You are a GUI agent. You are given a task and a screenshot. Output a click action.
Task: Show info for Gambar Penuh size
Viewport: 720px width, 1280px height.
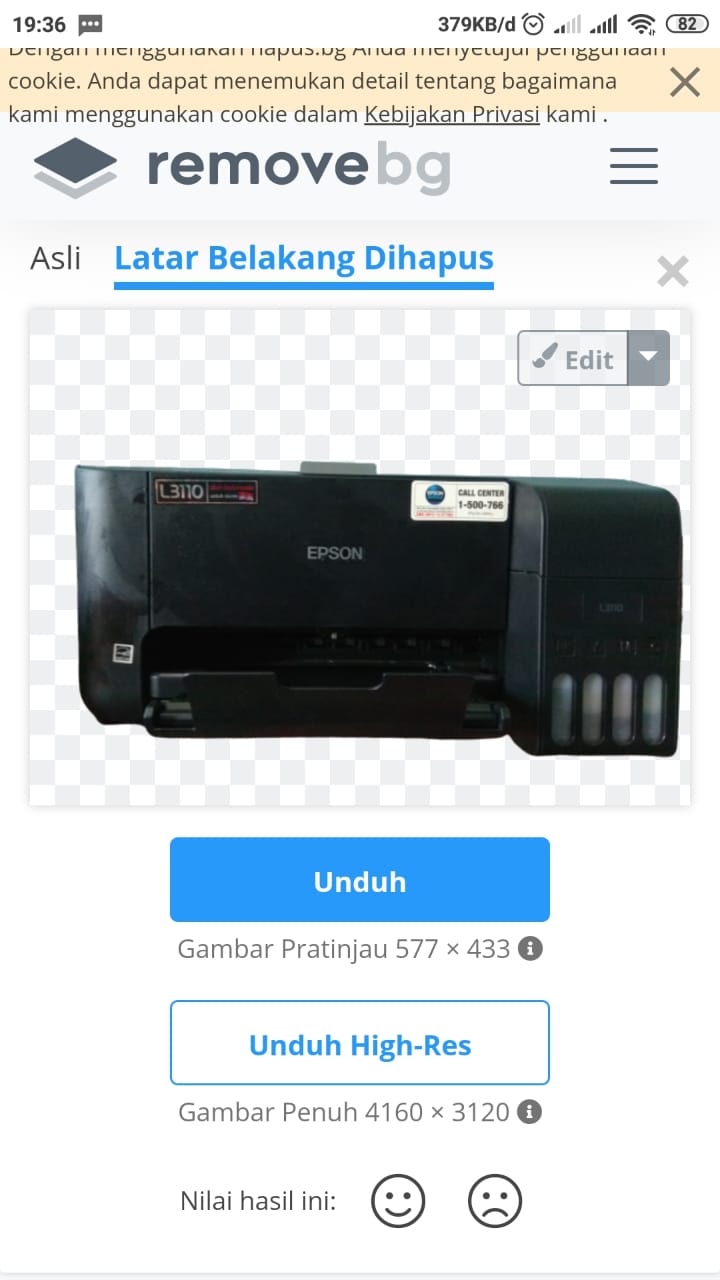531,1111
